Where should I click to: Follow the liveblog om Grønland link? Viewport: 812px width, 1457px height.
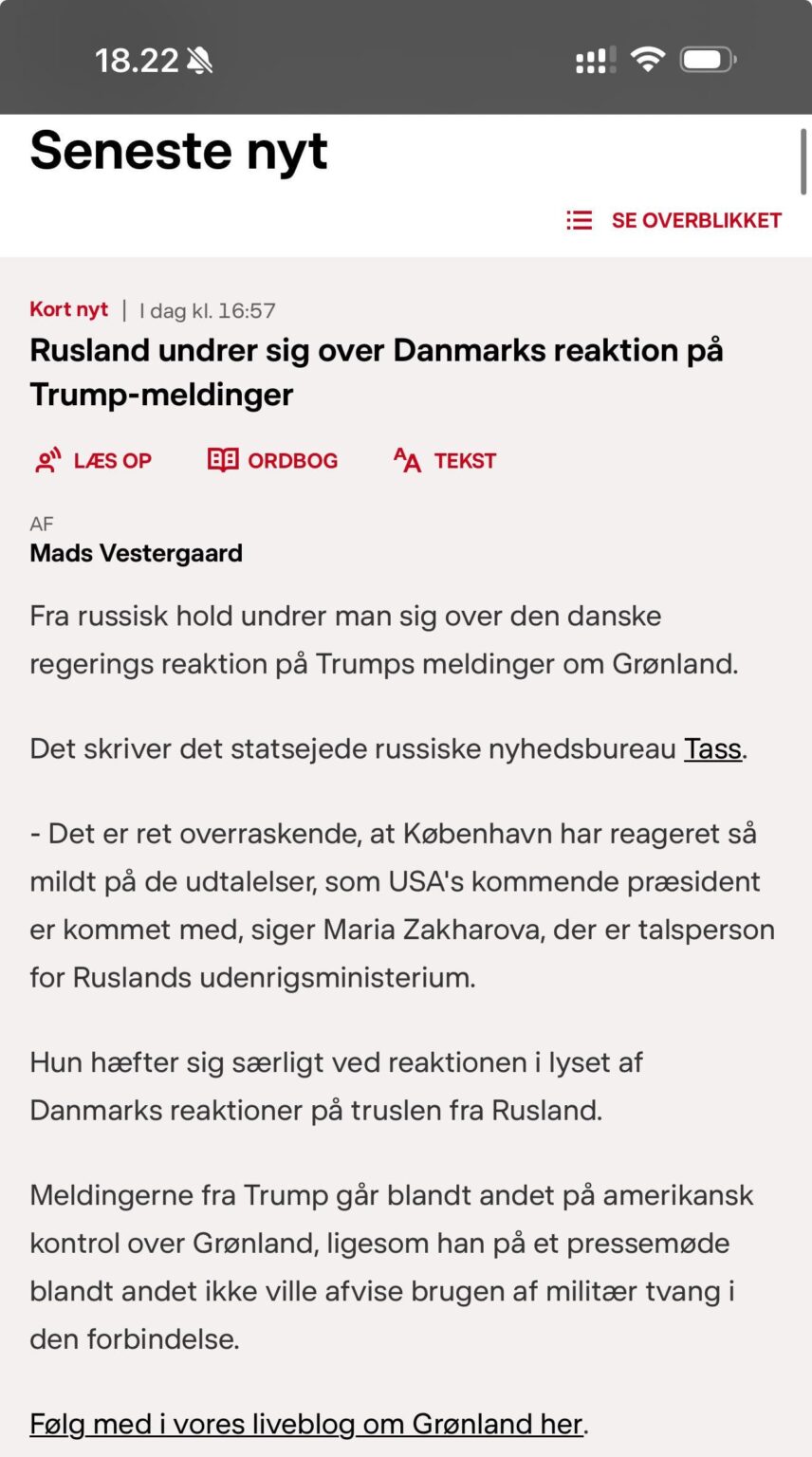coord(306,1423)
